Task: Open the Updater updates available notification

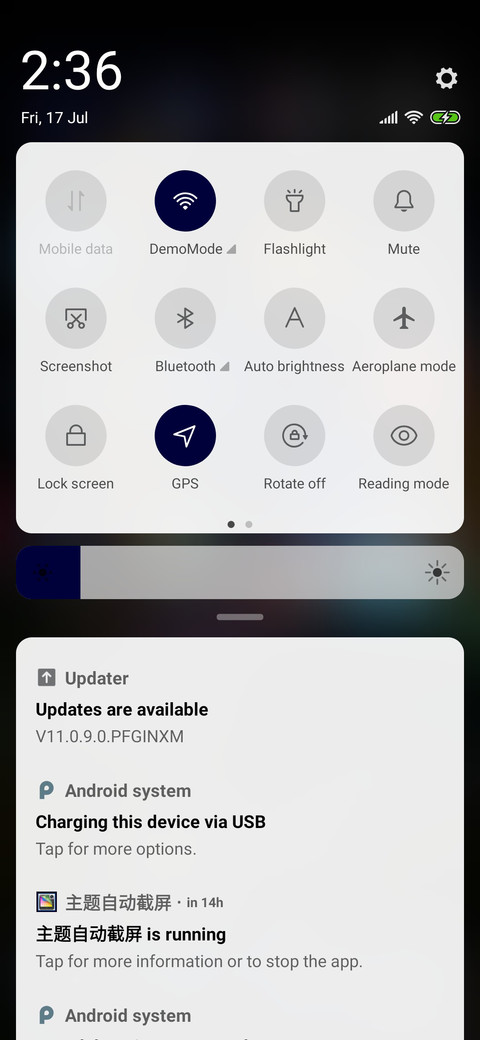Action: click(240, 707)
